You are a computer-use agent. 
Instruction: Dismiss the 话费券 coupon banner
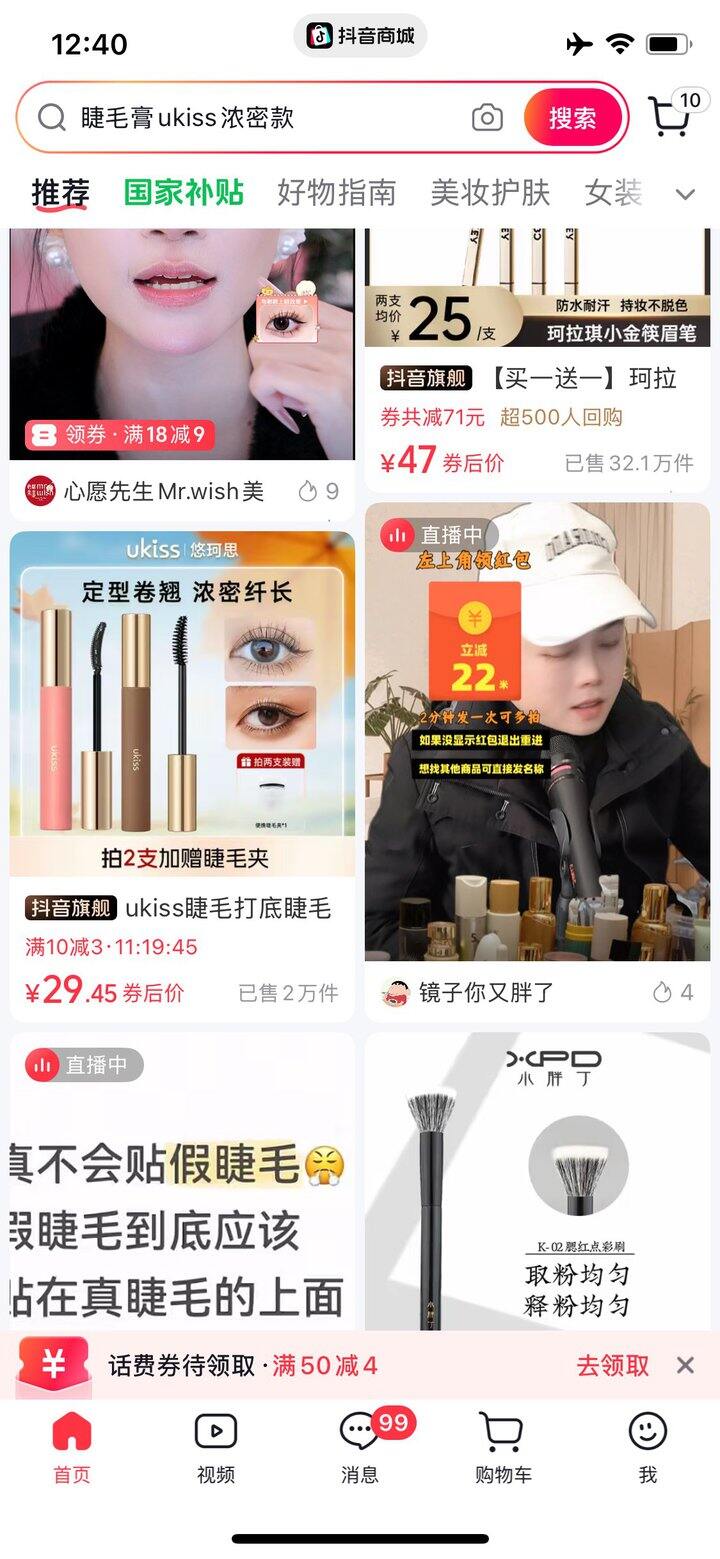point(685,1365)
